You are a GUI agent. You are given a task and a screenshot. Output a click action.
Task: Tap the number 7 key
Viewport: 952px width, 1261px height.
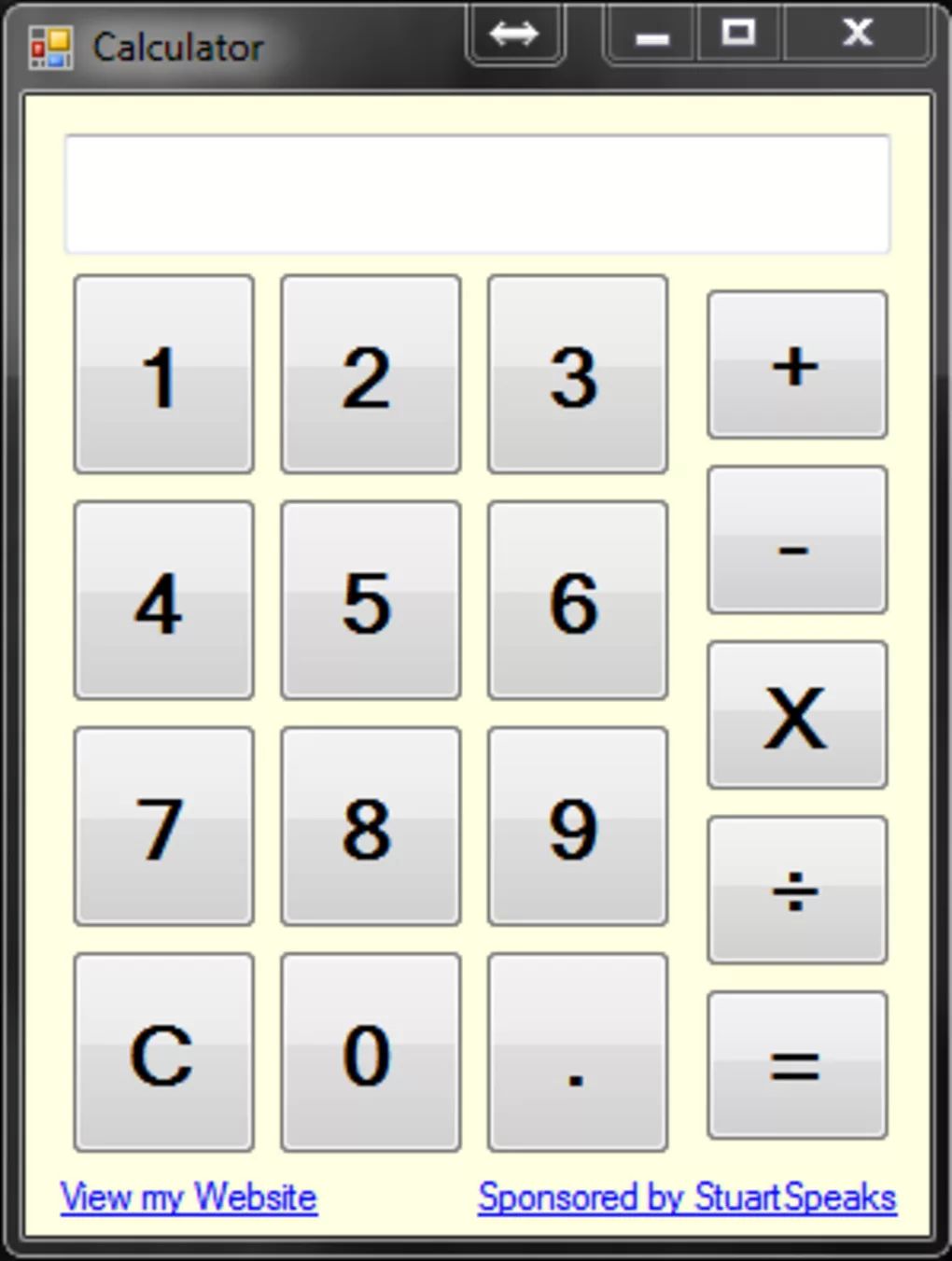click(x=163, y=827)
